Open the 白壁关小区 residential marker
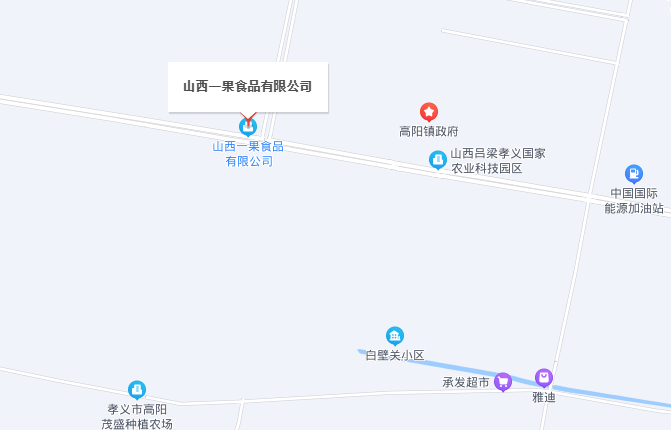 [395, 336]
